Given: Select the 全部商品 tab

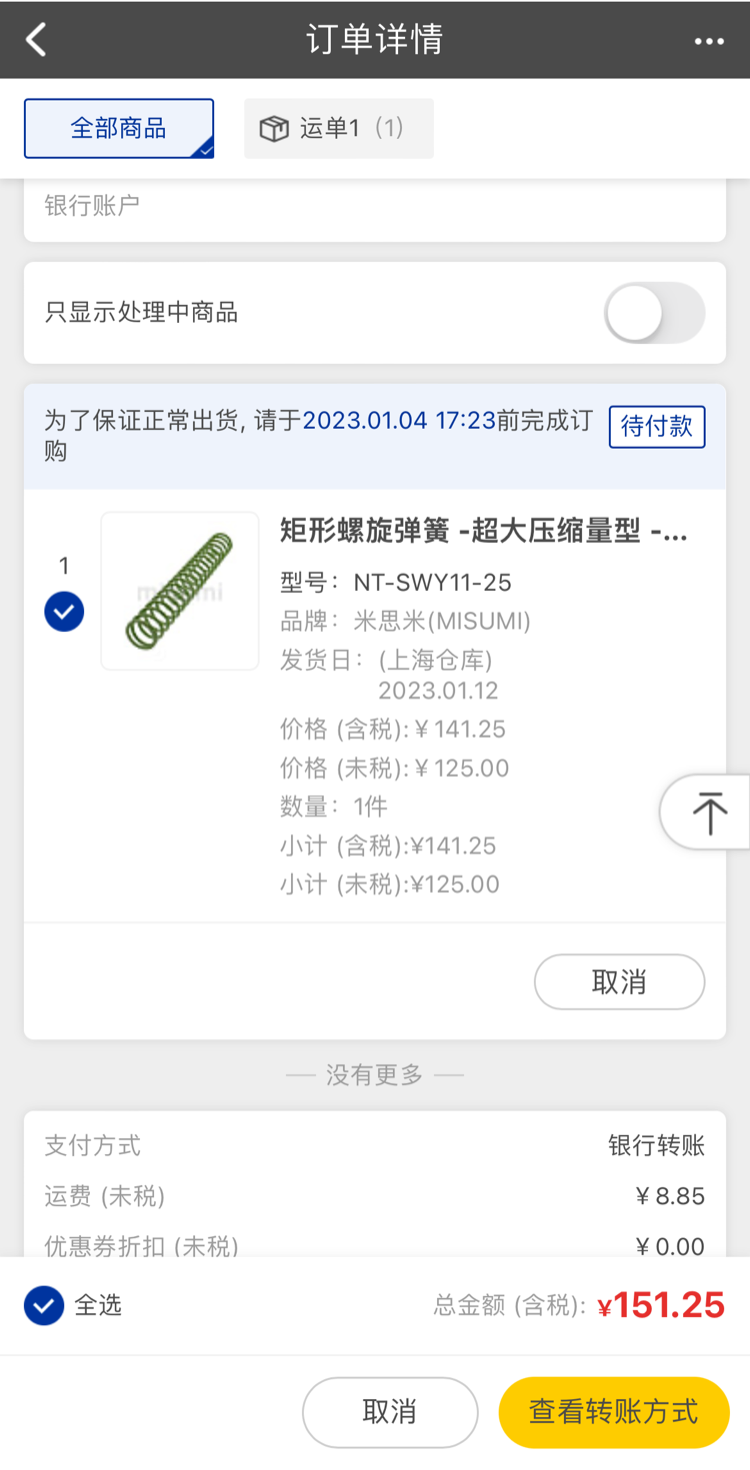Looking at the screenshot, I should coord(119,129).
